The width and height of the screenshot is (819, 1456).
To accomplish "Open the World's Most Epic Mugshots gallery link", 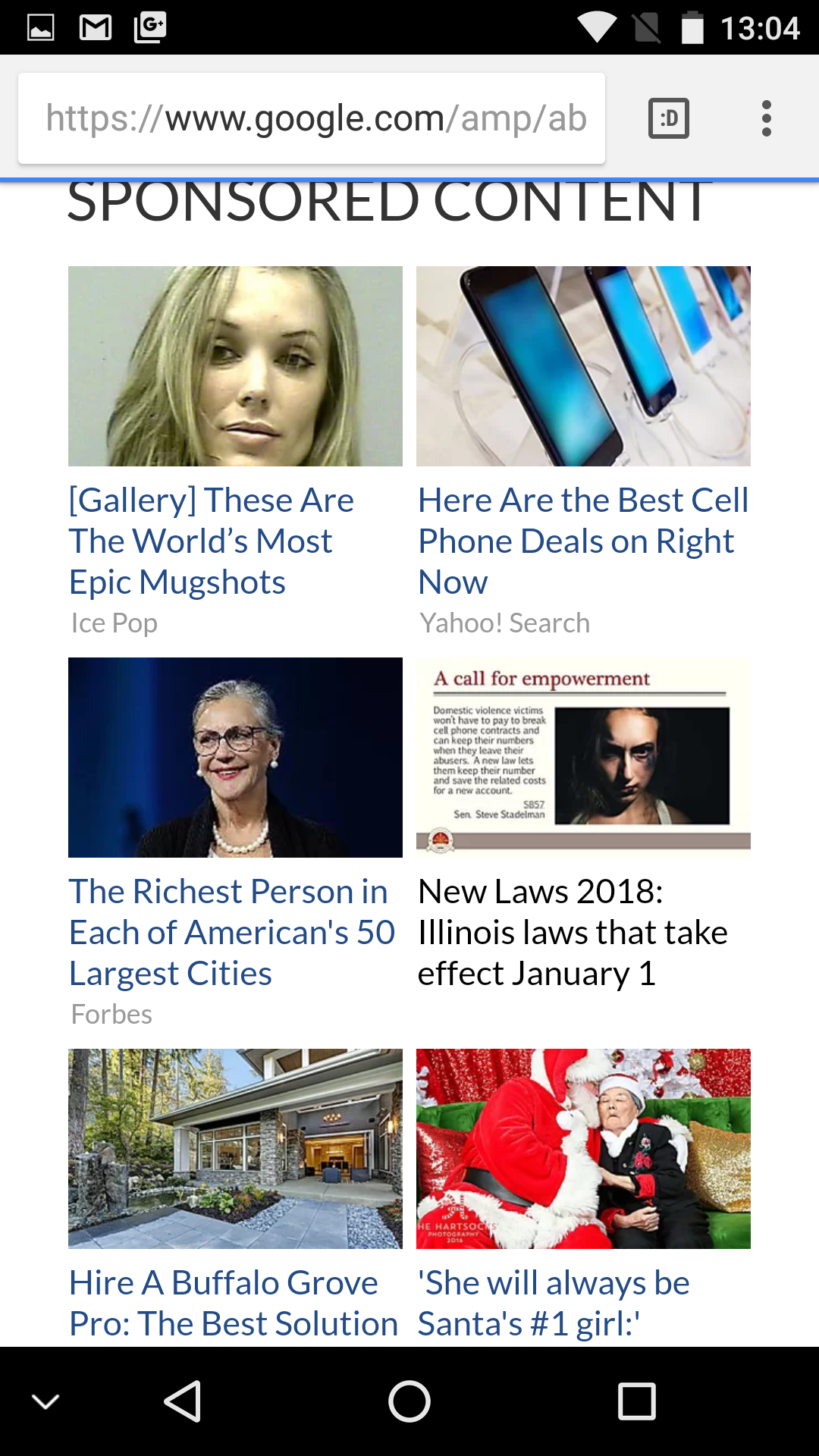I will tap(211, 541).
